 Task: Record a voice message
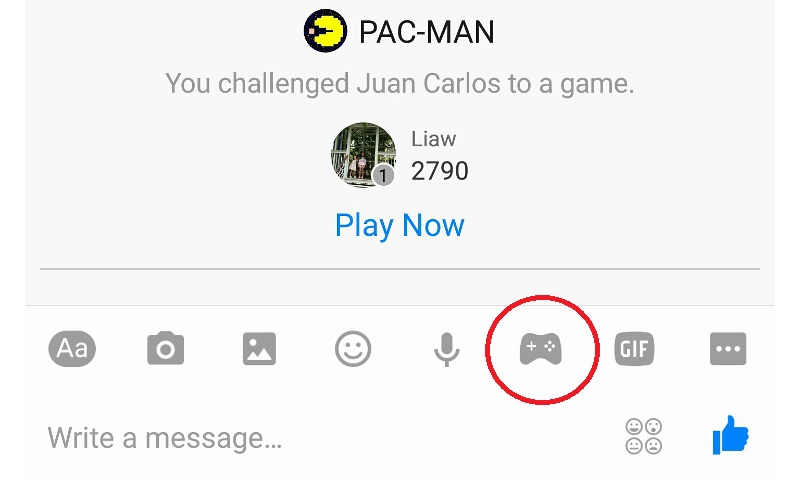[x=446, y=349]
